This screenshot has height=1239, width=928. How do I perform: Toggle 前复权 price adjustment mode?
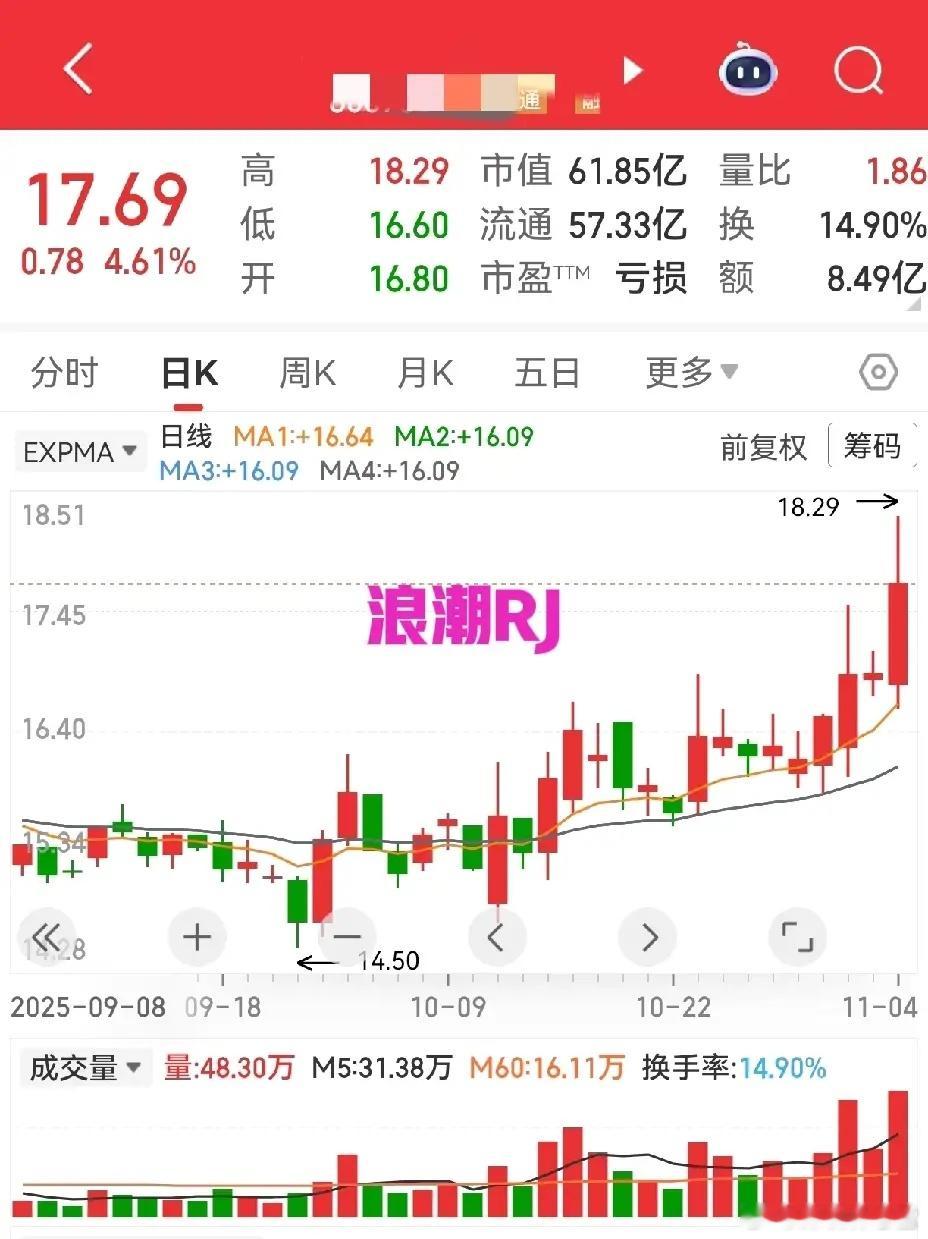[763, 449]
